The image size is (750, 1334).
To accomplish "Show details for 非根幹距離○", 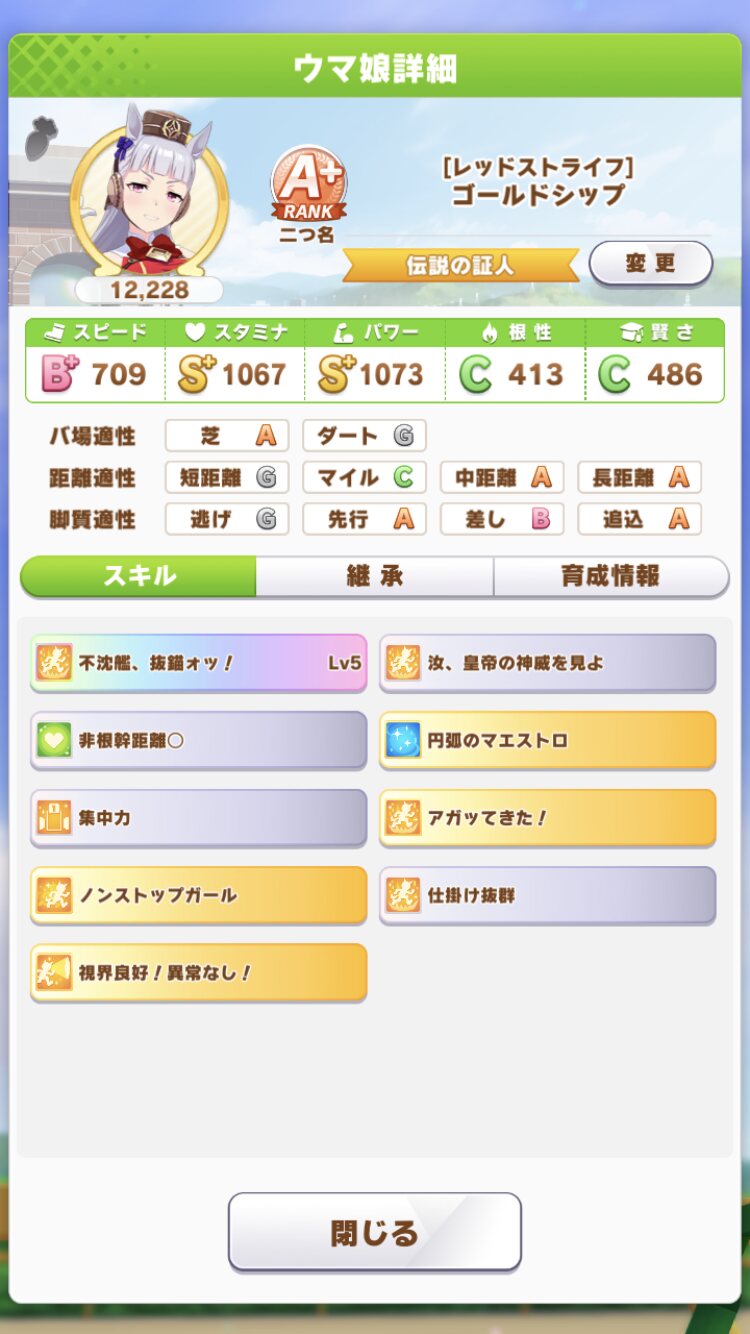I will pos(198,740).
